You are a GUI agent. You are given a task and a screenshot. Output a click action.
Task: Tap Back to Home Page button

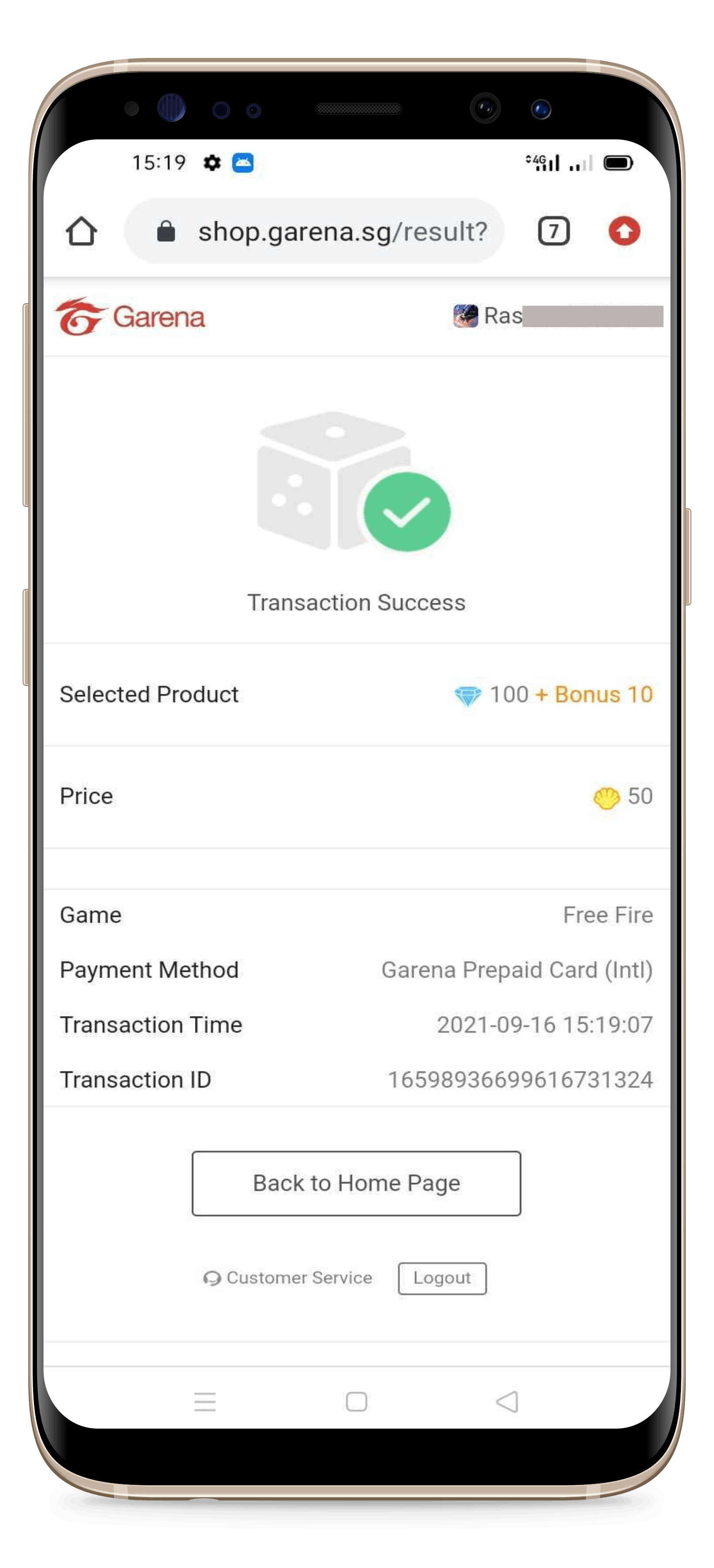tap(356, 1183)
